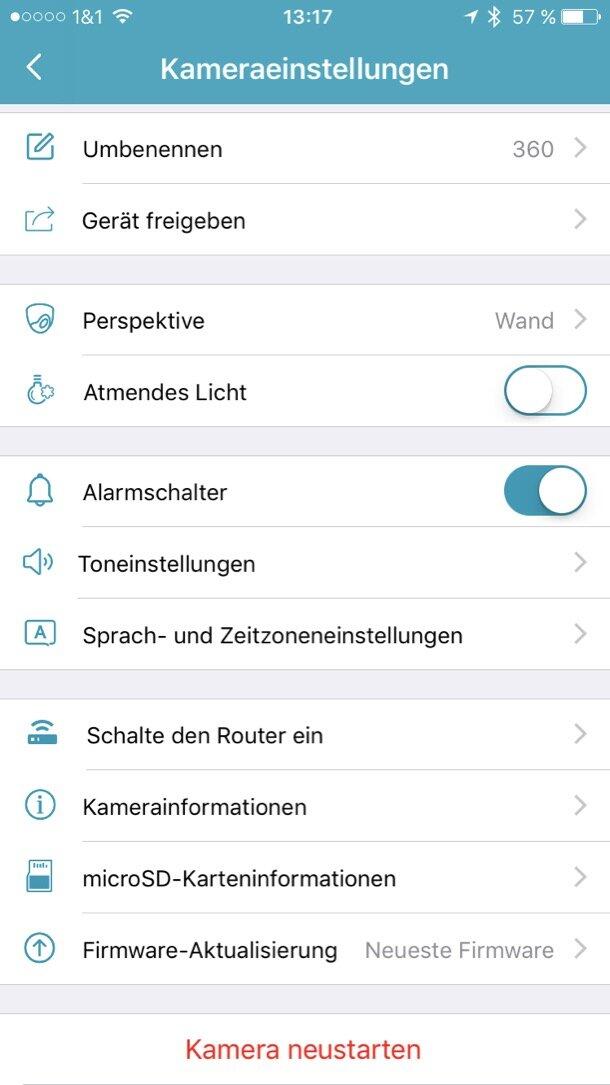
Task: View Kamerainformationen
Action: pos(305,807)
